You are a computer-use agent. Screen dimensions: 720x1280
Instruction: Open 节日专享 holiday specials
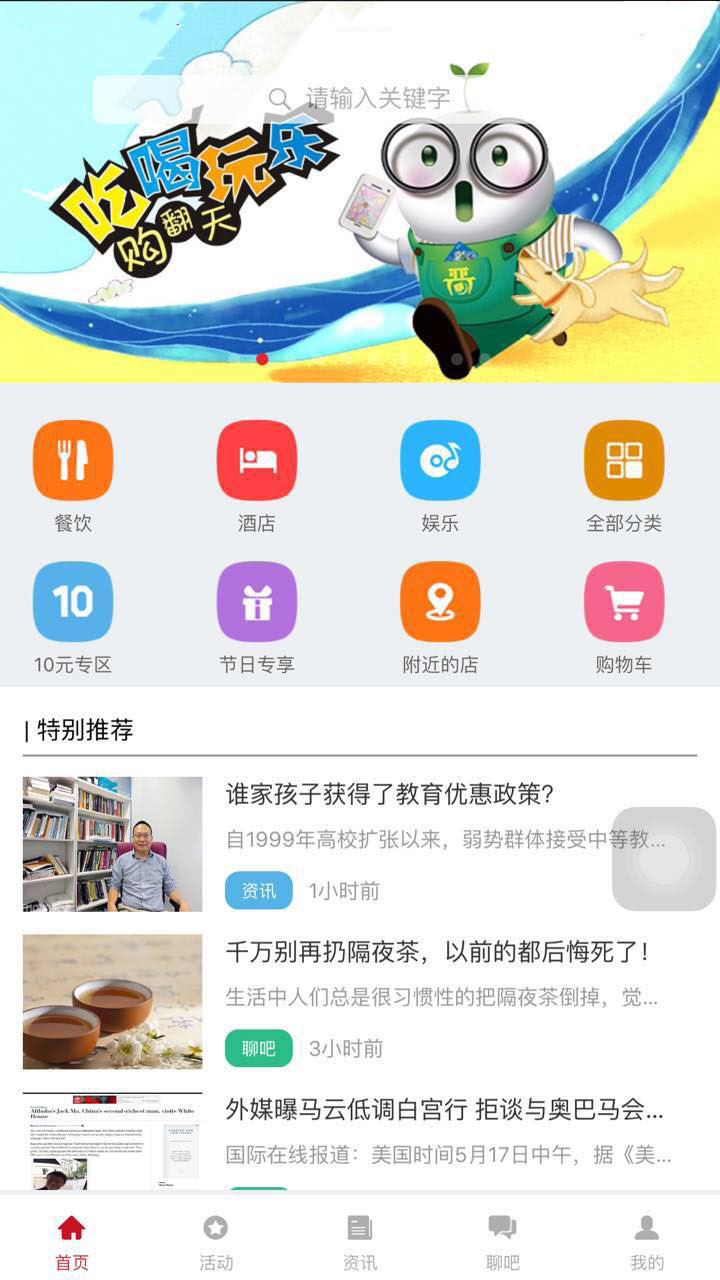tap(257, 602)
